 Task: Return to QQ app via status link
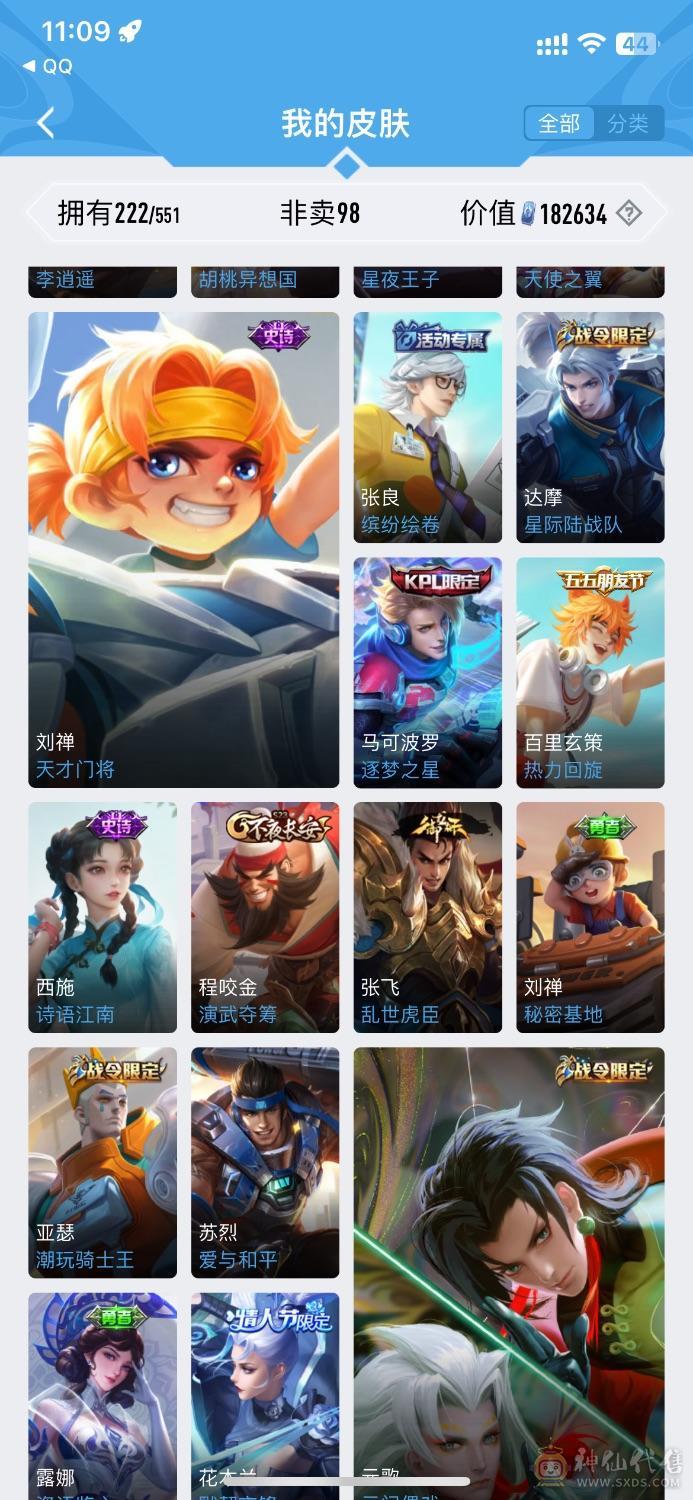click(x=48, y=66)
